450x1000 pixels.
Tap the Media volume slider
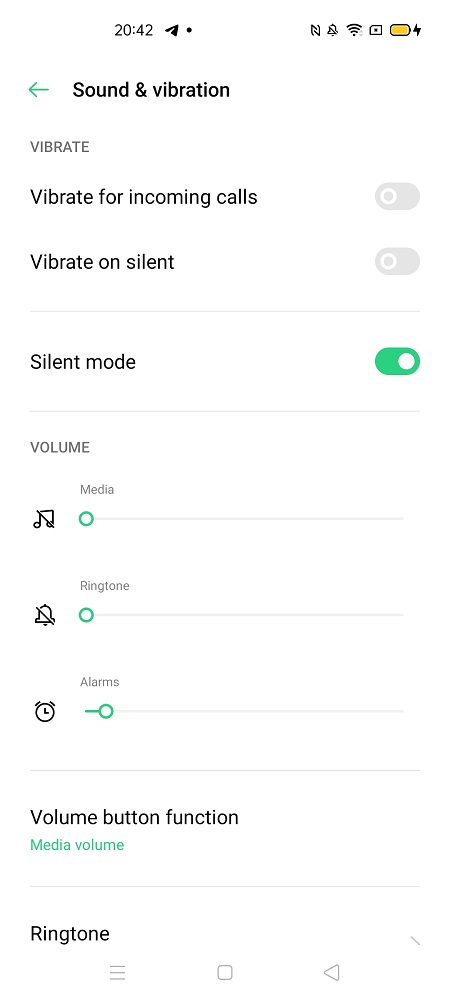coord(242,518)
